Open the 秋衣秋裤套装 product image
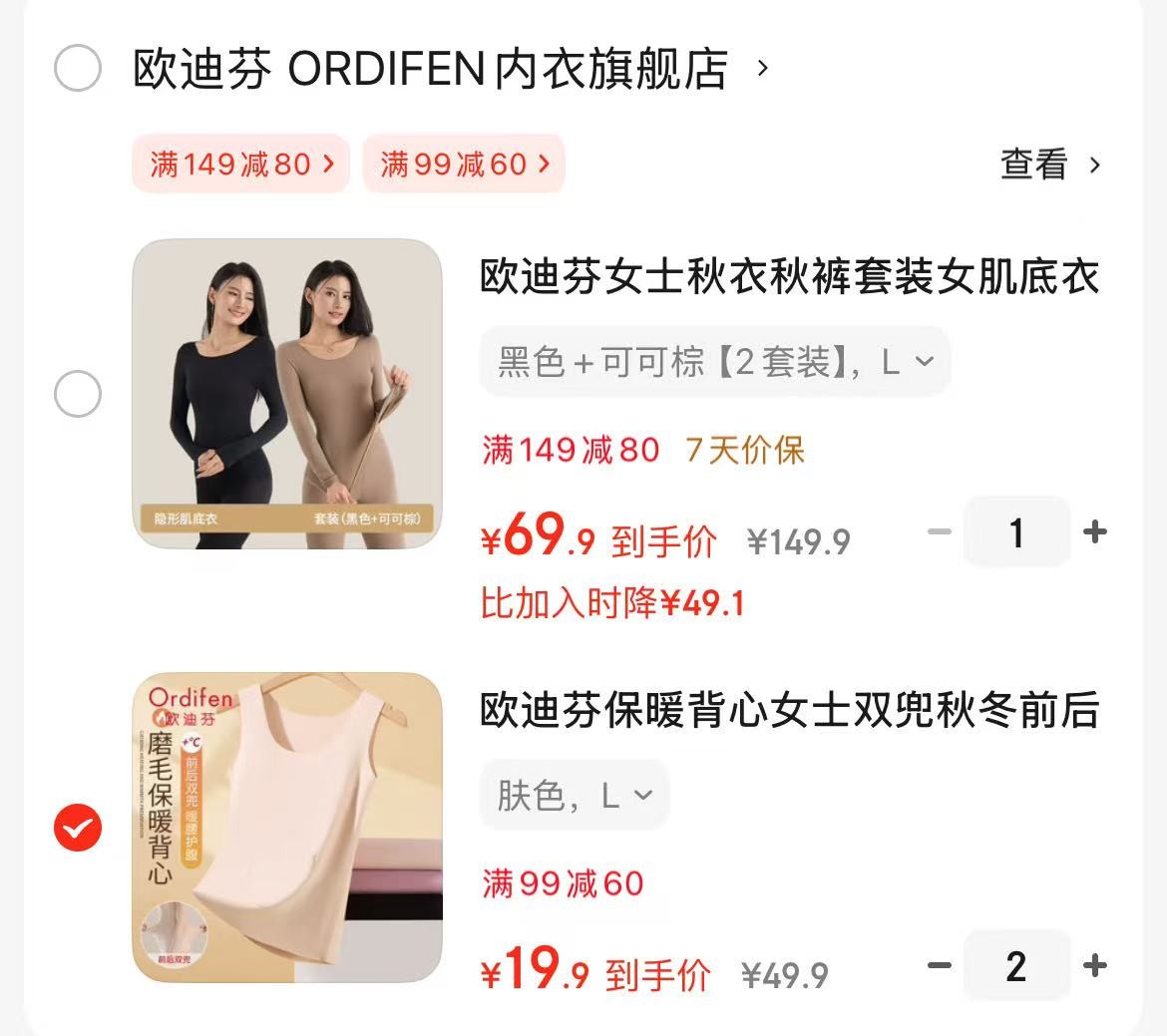The height and width of the screenshot is (1036, 1167). pos(287,394)
